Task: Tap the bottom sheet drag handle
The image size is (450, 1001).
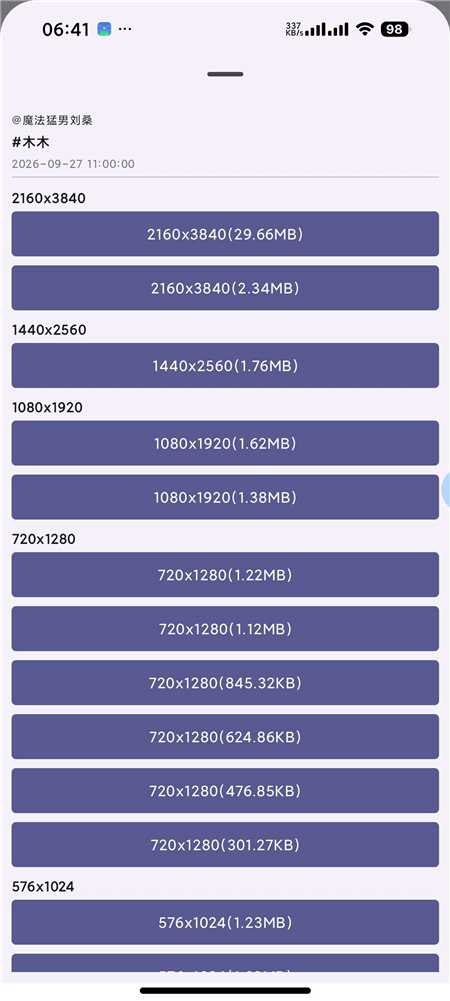Action: (225, 74)
